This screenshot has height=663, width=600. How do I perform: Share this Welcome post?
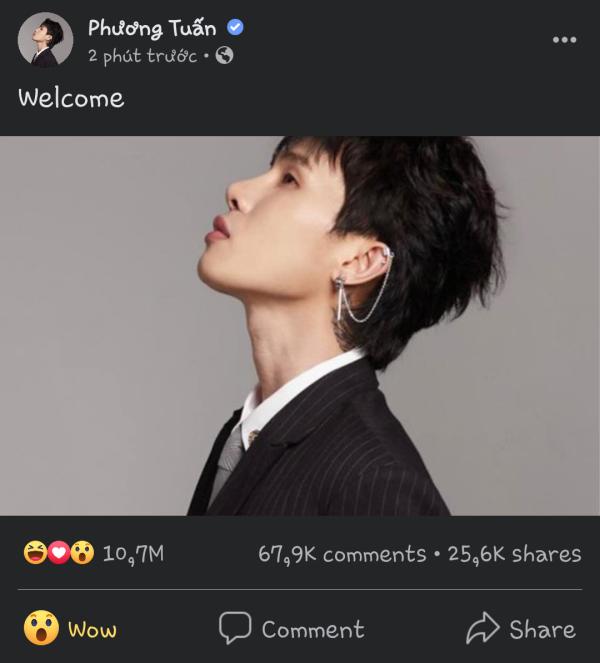point(521,629)
